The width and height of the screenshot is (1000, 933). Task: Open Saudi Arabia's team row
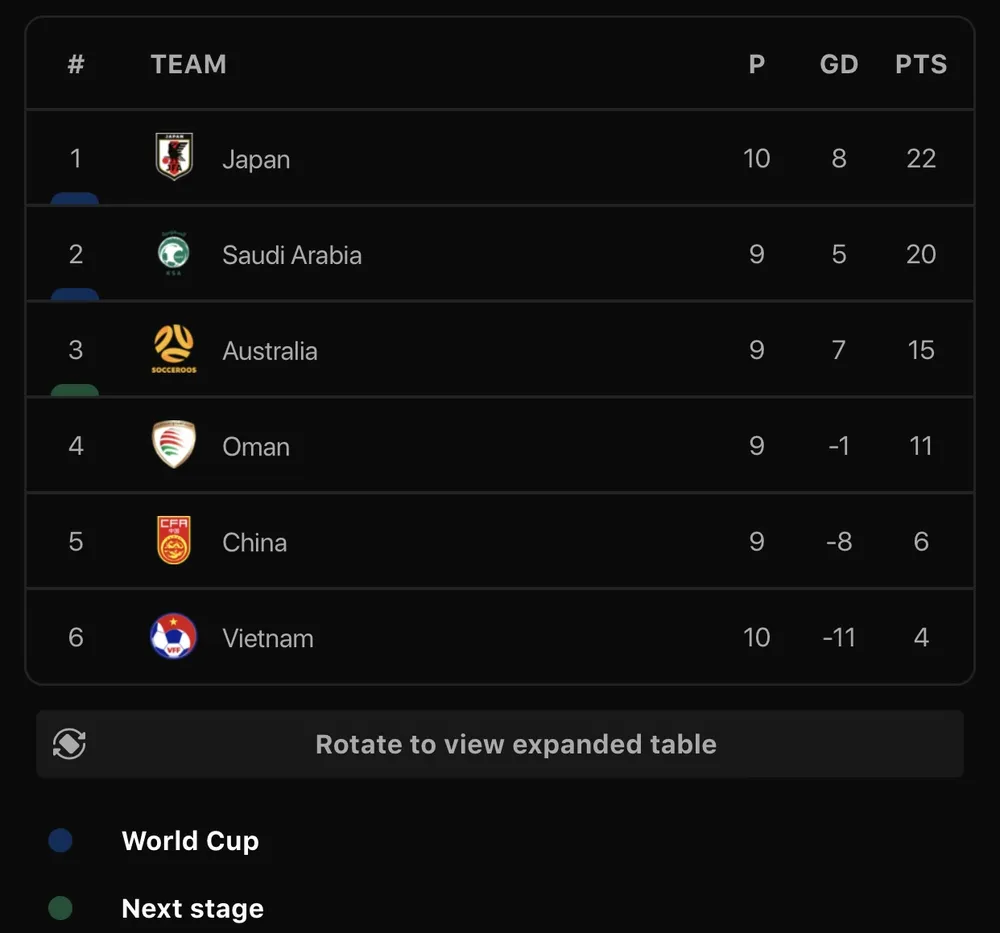[291, 255]
